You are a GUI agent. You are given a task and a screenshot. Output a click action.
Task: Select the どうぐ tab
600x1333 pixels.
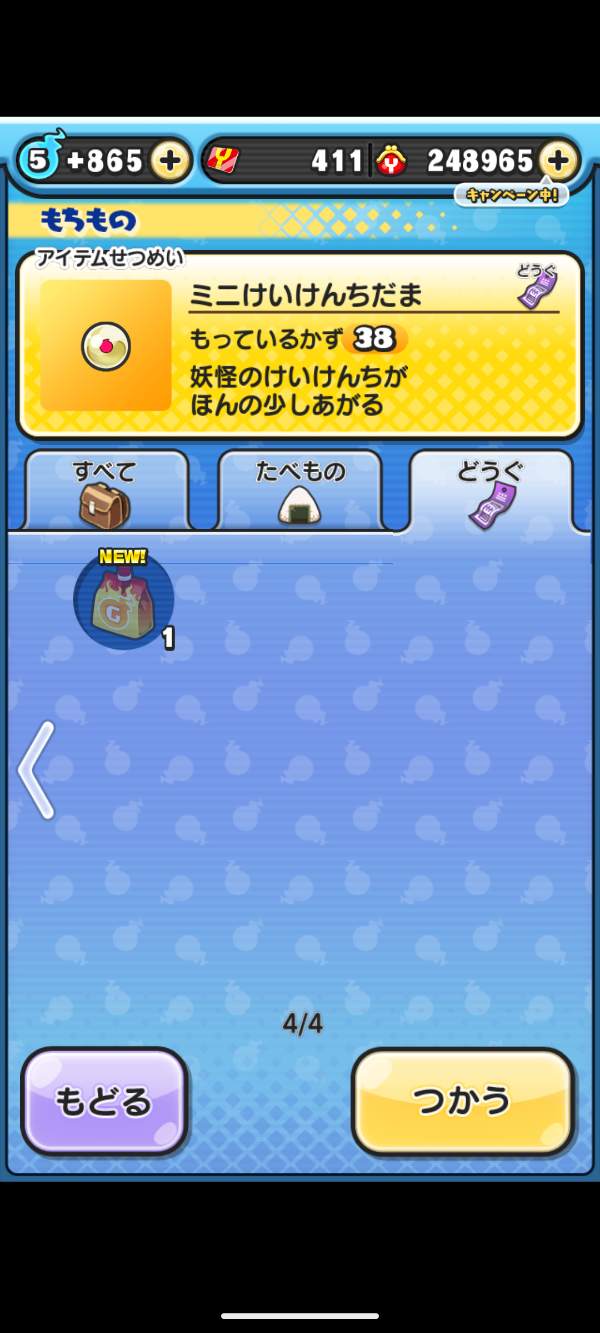tap(491, 491)
